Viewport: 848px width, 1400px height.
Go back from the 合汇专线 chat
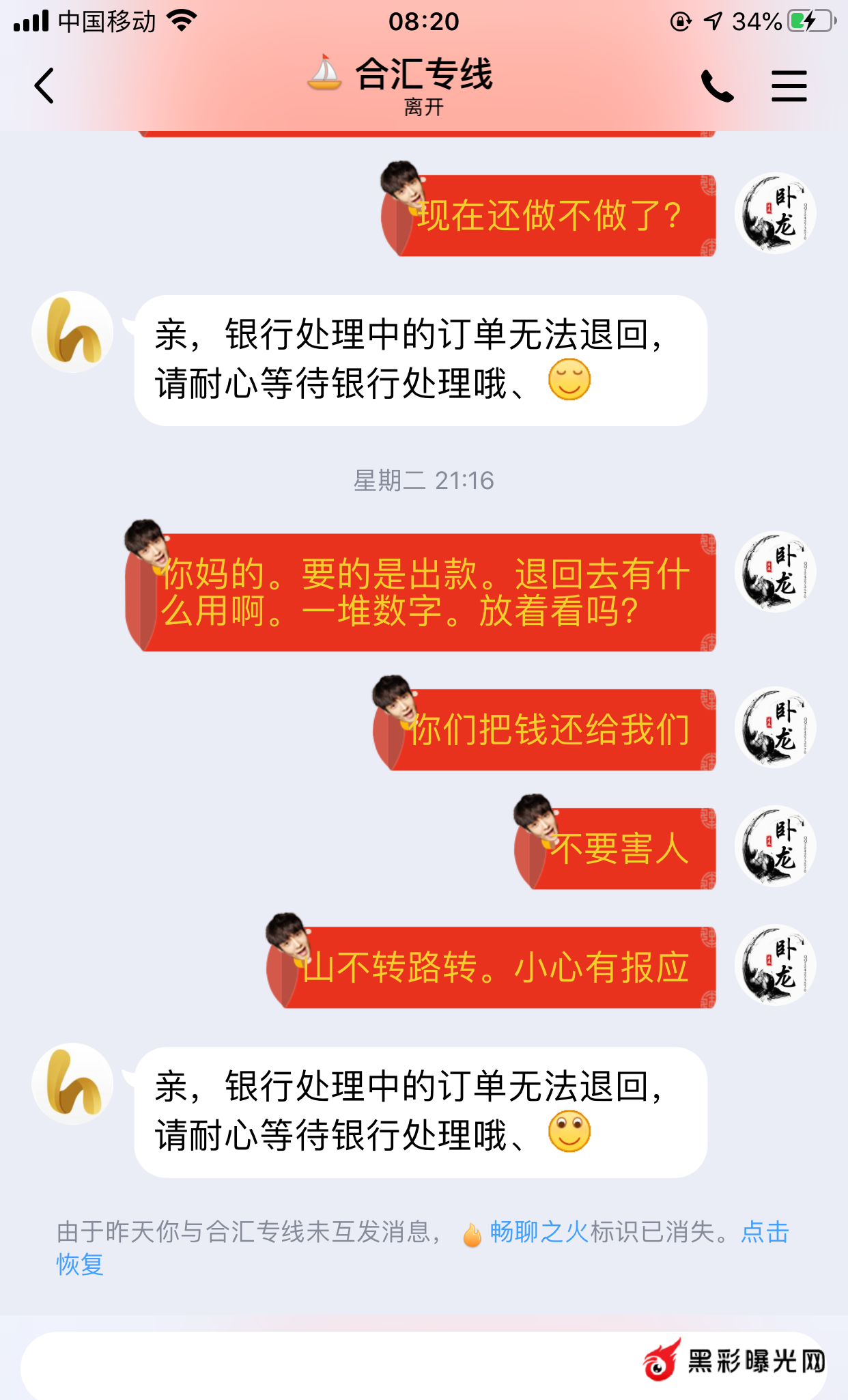click(x=45, y=86)
